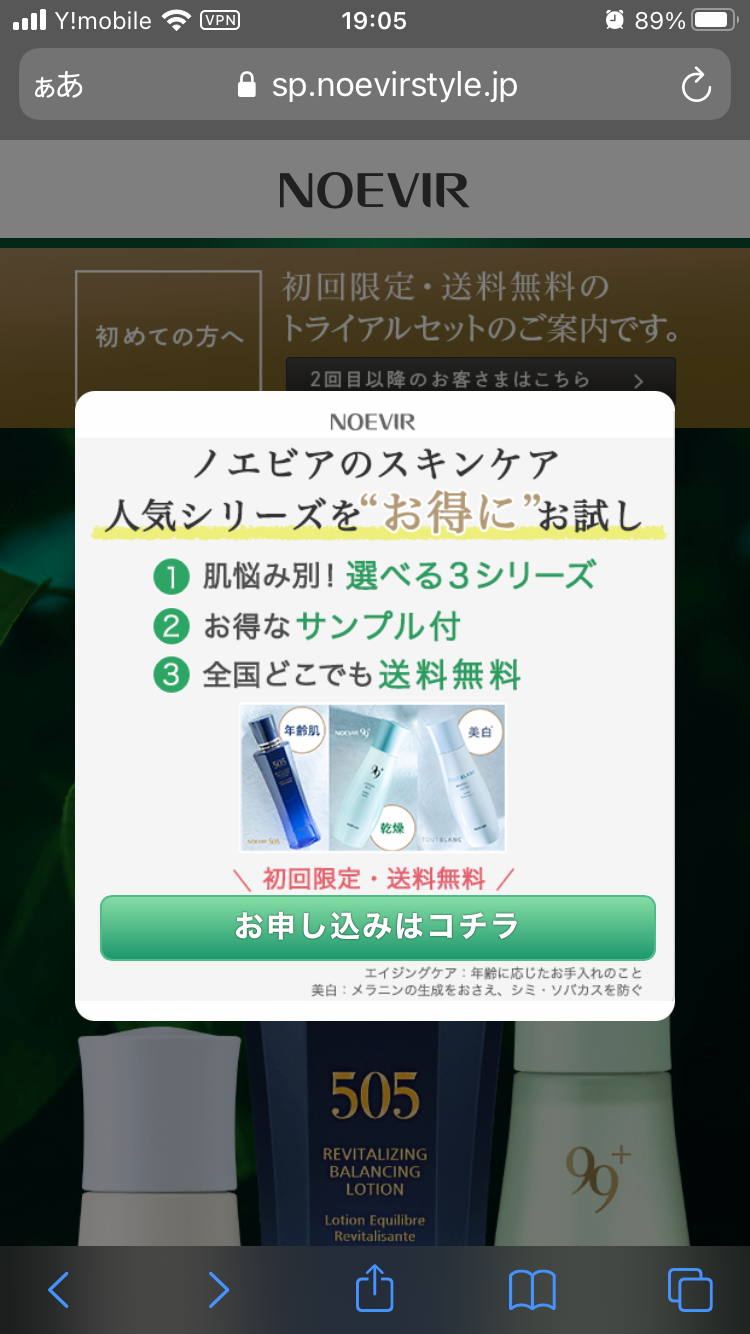
Task: Go forward to the next page
Action: click(x=218, y=1290)
